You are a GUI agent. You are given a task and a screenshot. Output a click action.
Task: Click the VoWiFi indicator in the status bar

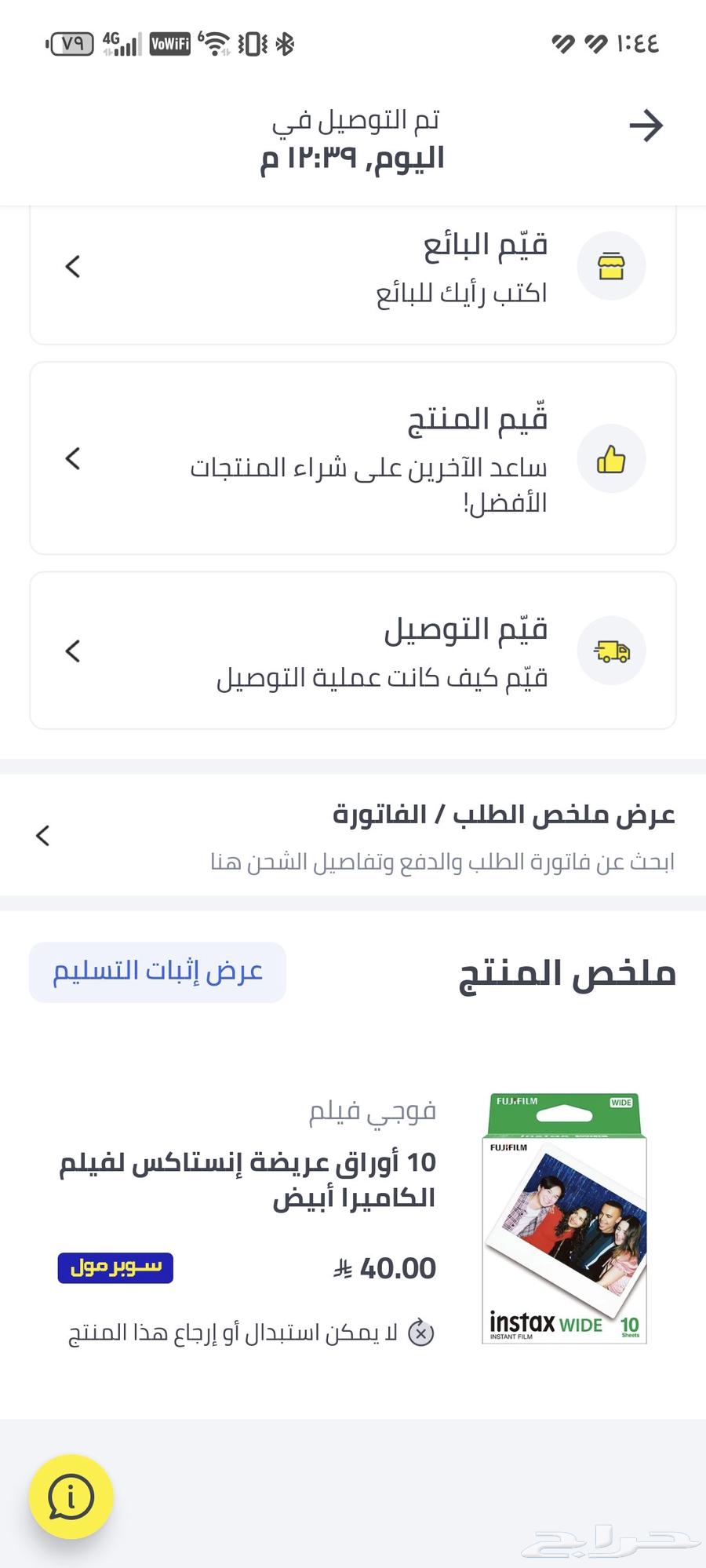(169, 44)
